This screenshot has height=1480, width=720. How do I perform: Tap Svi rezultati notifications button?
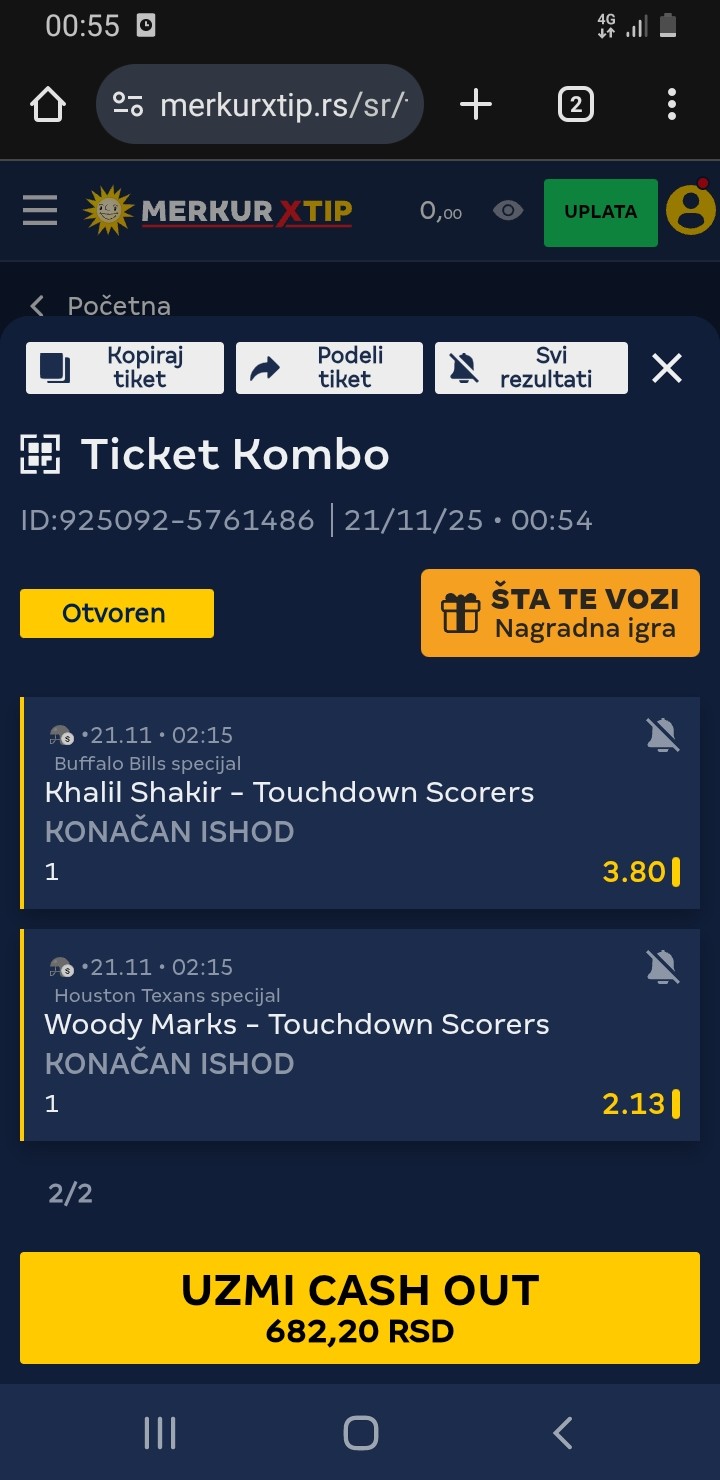pos(531,368)
